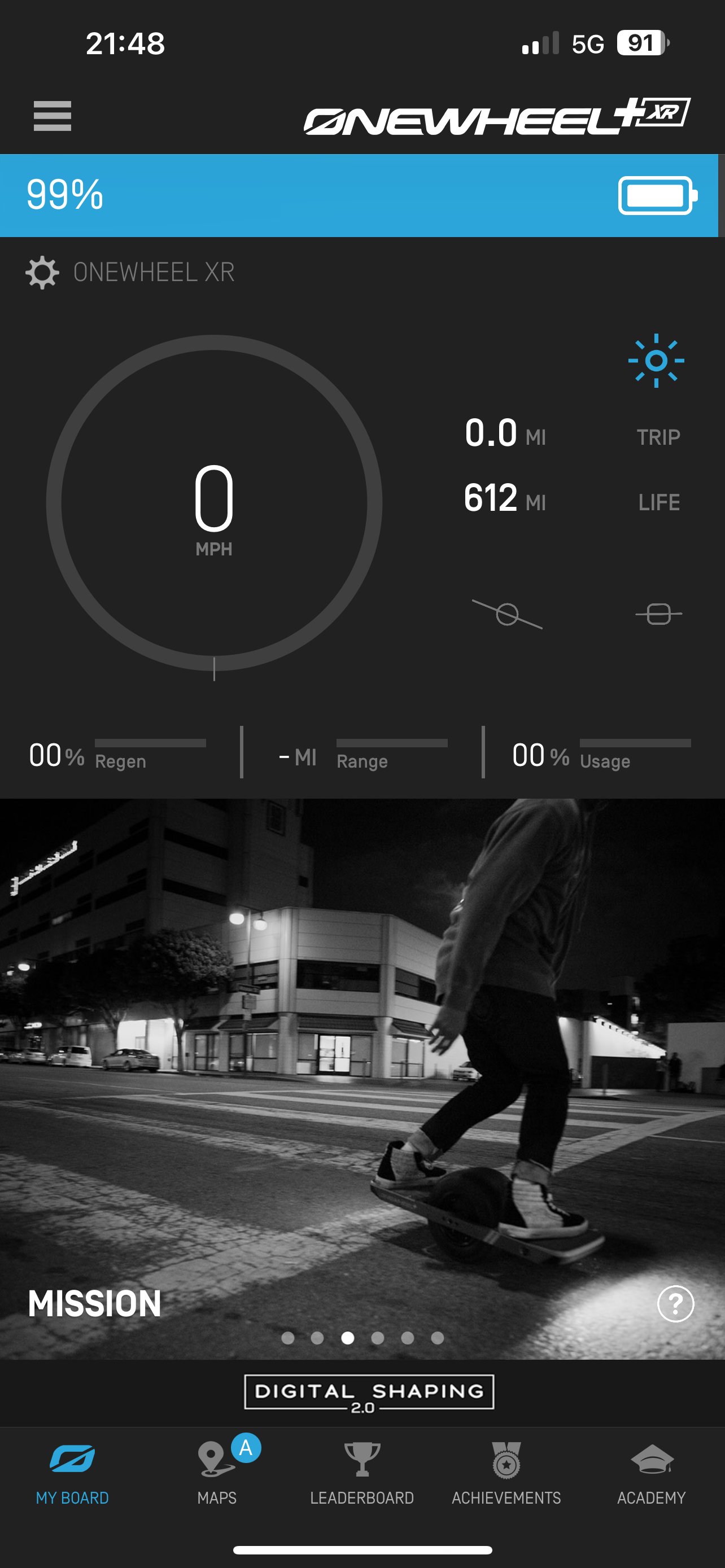Open the hamburger navigation menu
725x1568 pixels.
pos(52,117)
